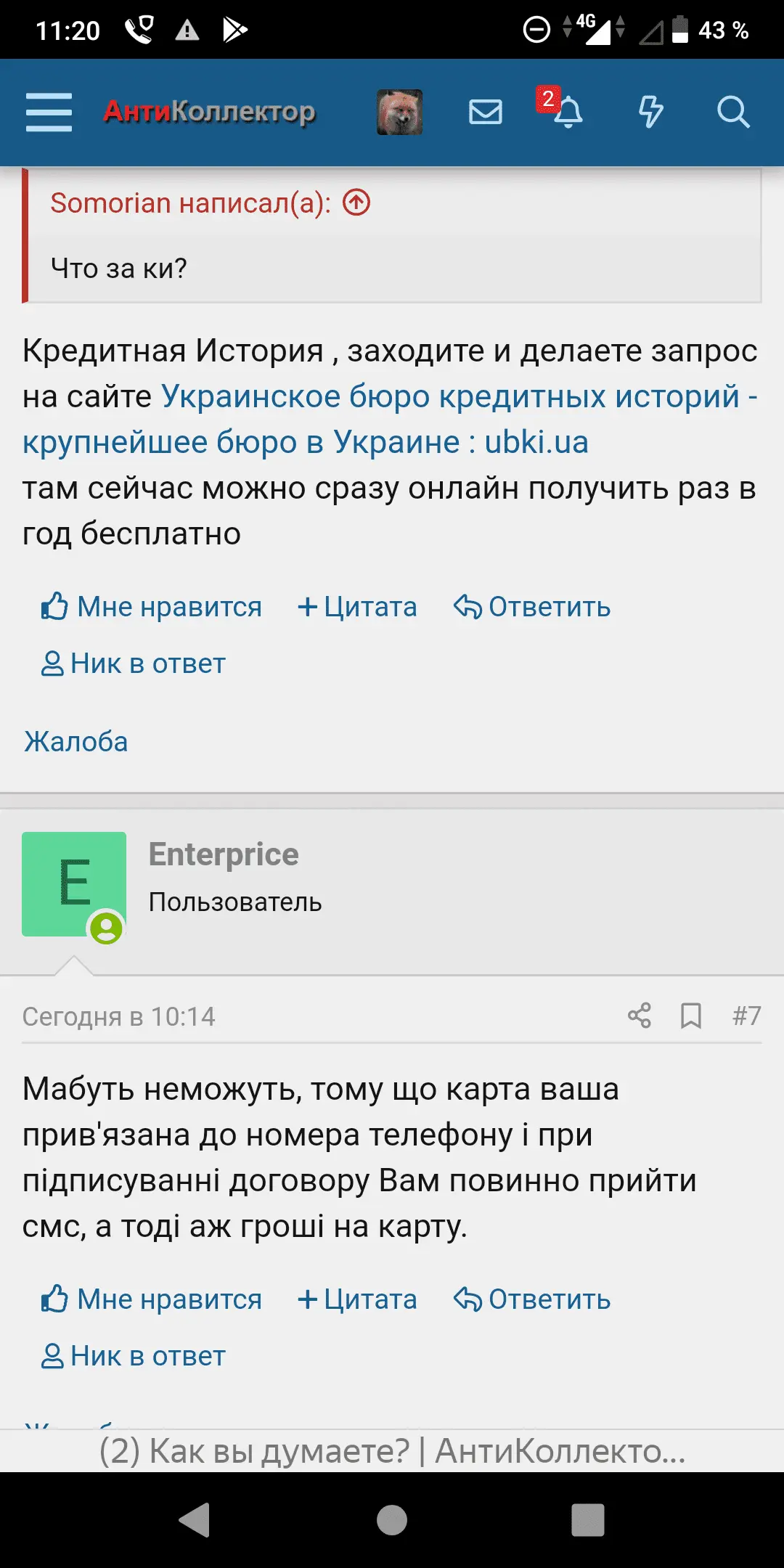Viewport: 784px width, 1568px height.
Task: Reply to Enterprice's post
Action: pos(532,1299)
